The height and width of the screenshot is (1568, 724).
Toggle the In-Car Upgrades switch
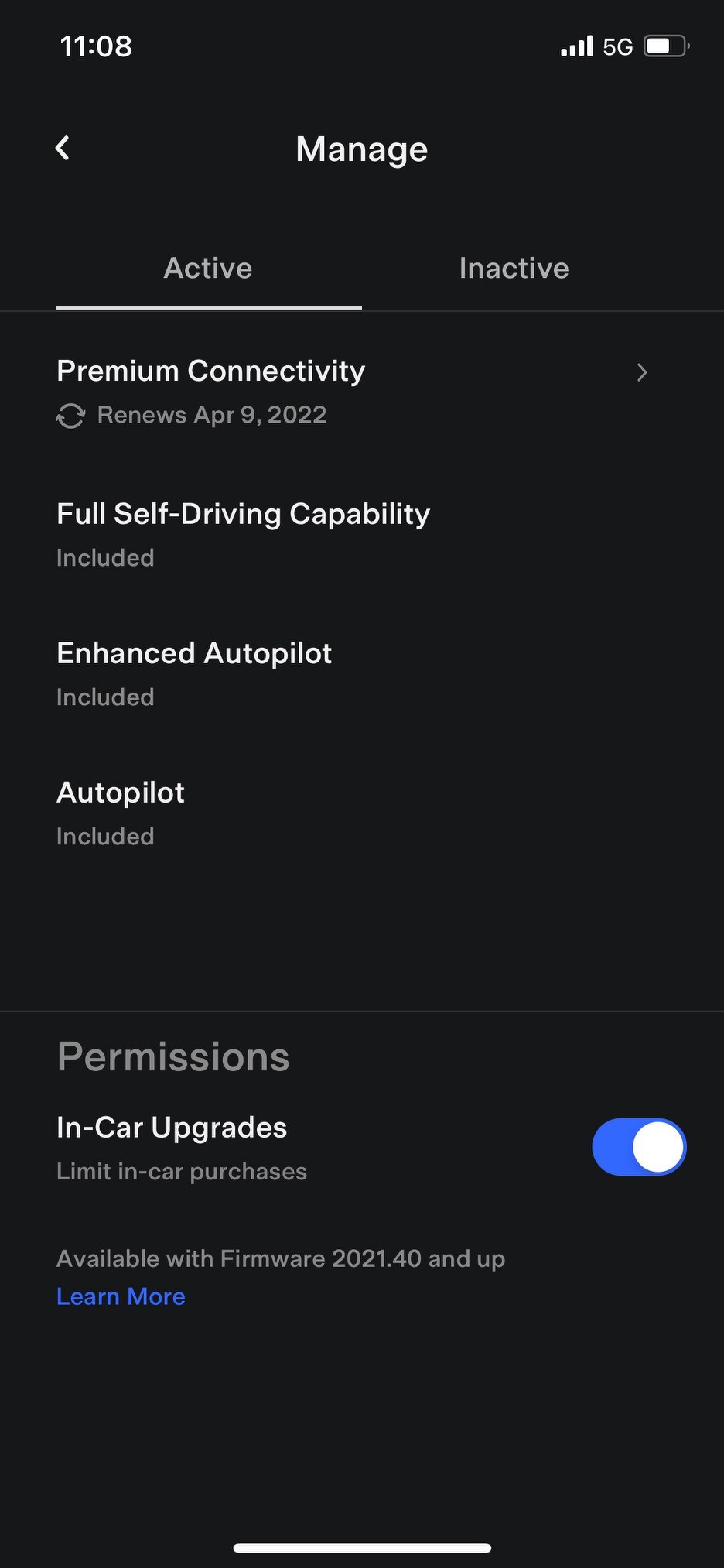(638, 1146)
